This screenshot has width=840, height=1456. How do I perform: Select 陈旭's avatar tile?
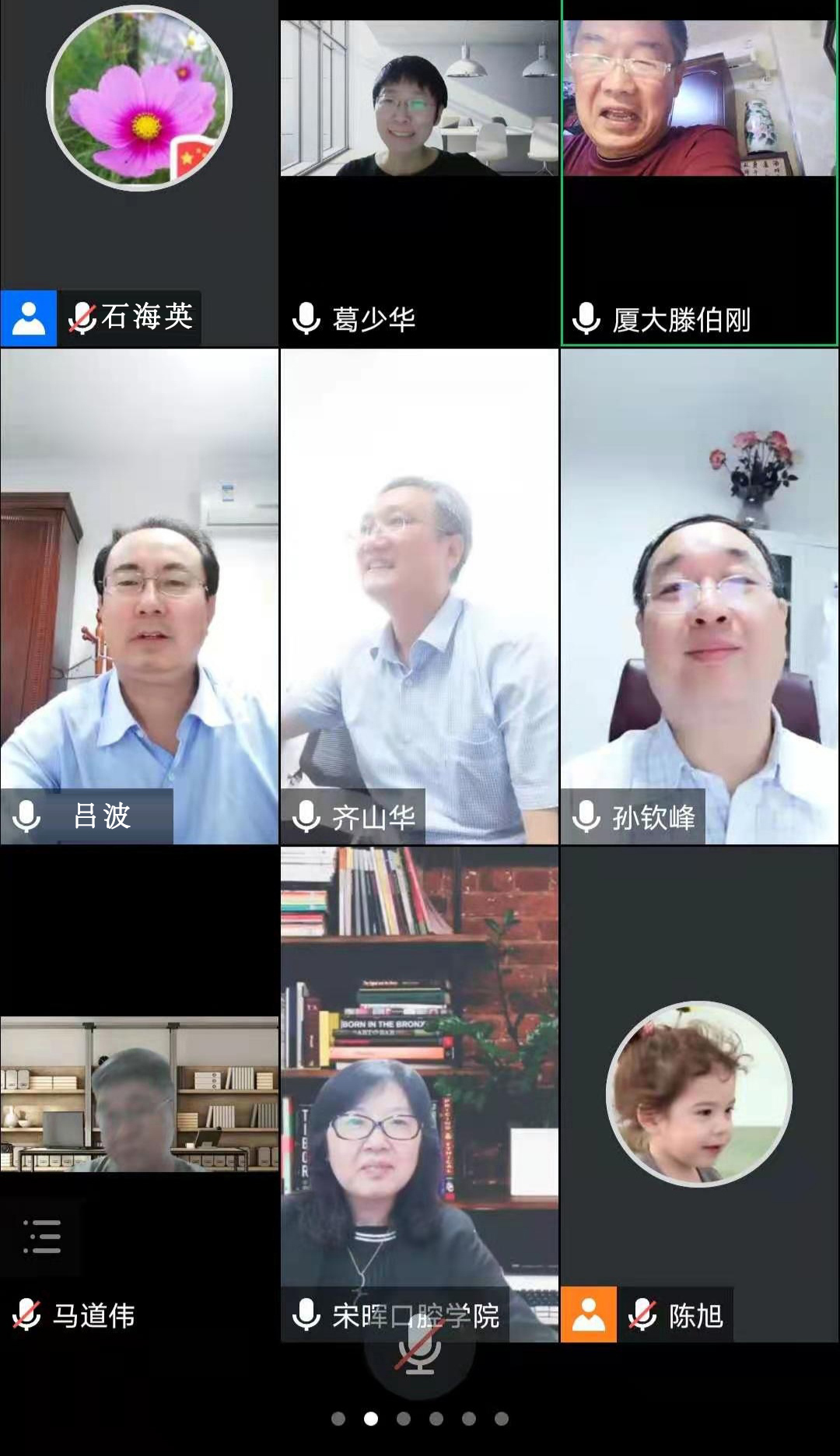click(x=699, y=1093)
